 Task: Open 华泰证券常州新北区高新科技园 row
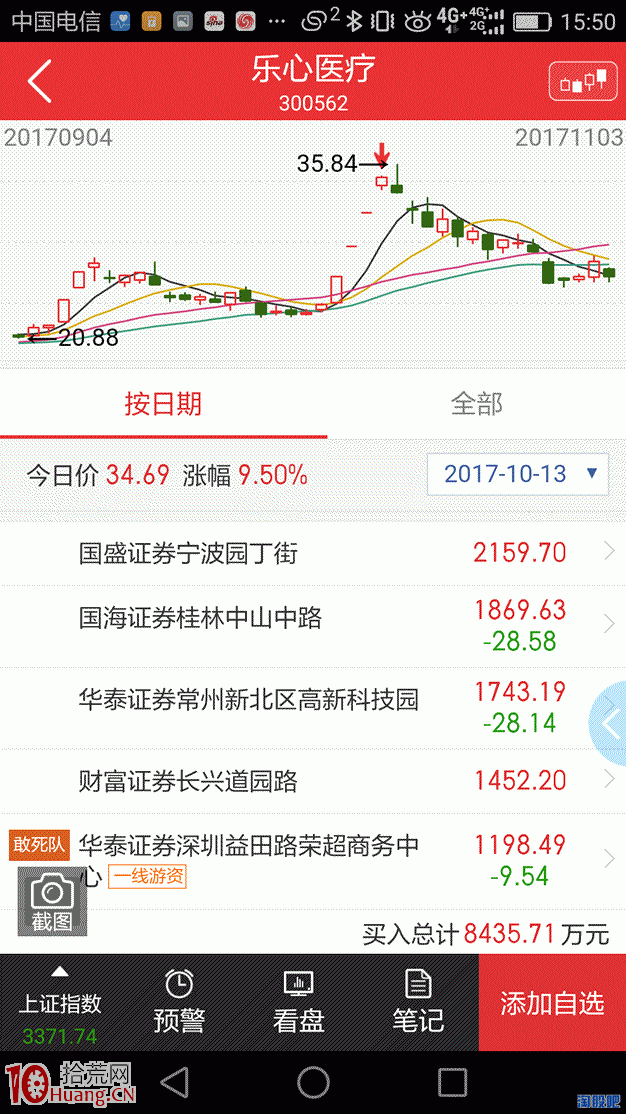click(x=313, y=708)
